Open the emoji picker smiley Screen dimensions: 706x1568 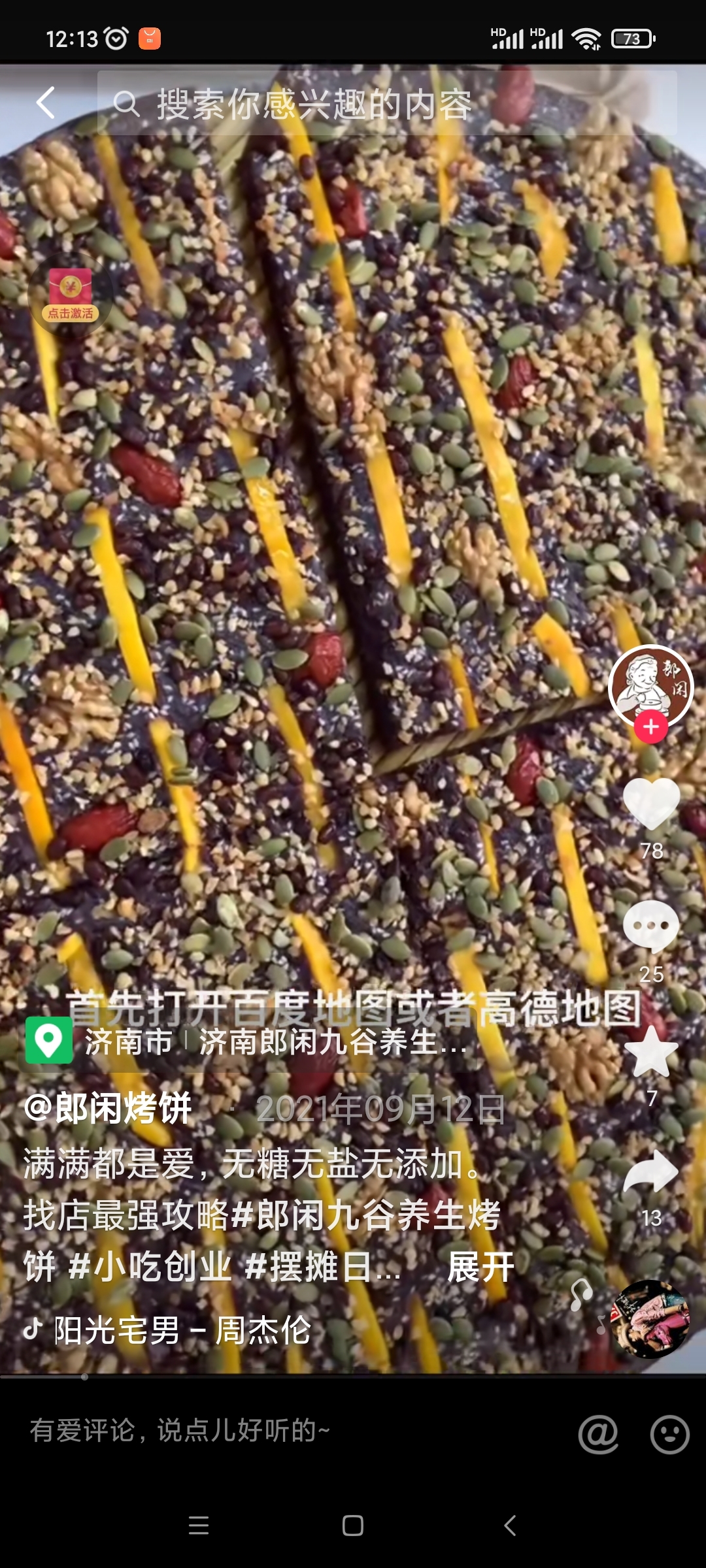(669, 1434)
